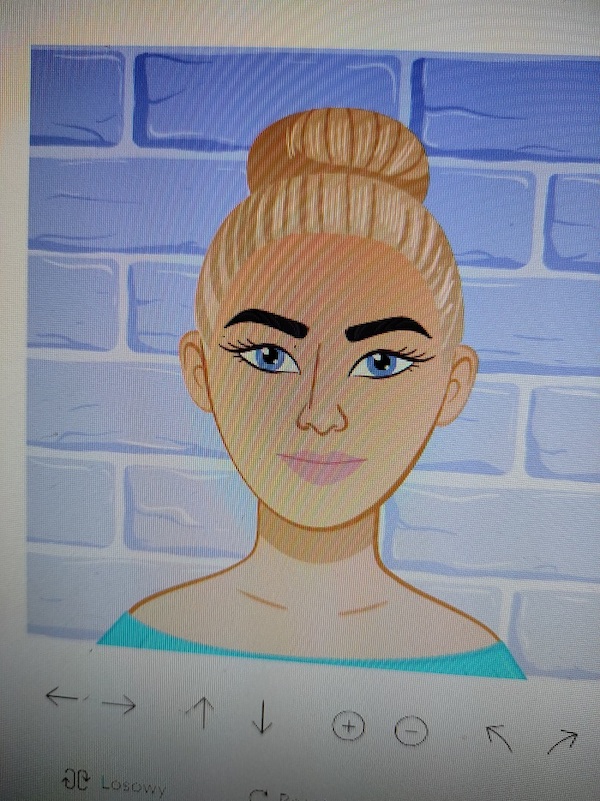Move the avatar element left
Viewport: 600px width, 801px height.
[62, 697]
